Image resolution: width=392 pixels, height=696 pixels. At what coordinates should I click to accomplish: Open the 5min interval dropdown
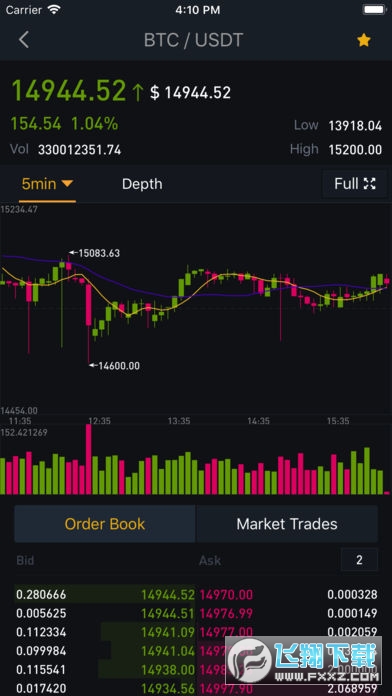click(x=47, y=184)
